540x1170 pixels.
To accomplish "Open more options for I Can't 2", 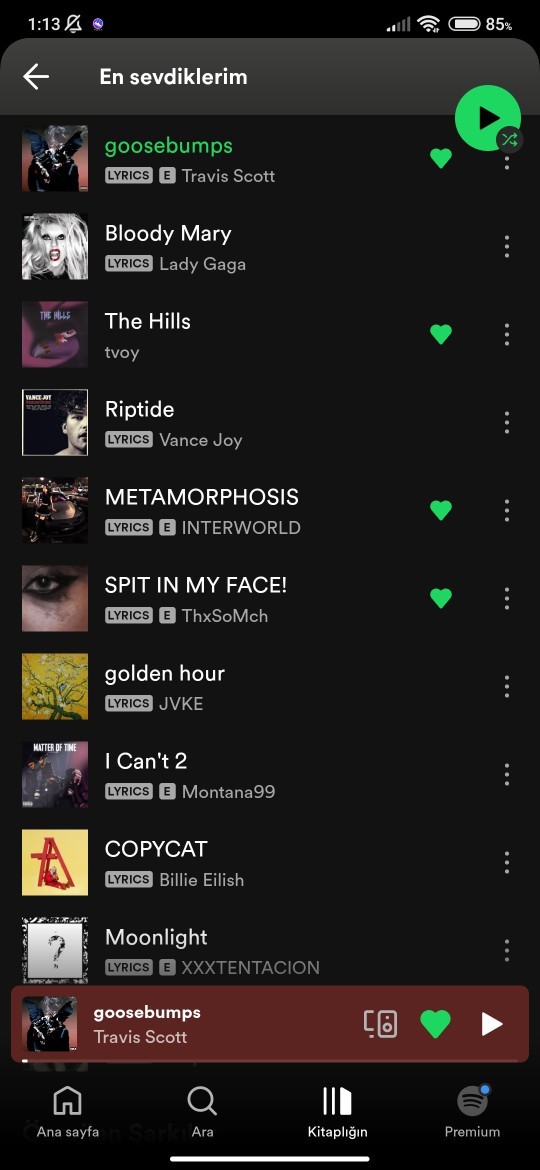I will 507,775.
